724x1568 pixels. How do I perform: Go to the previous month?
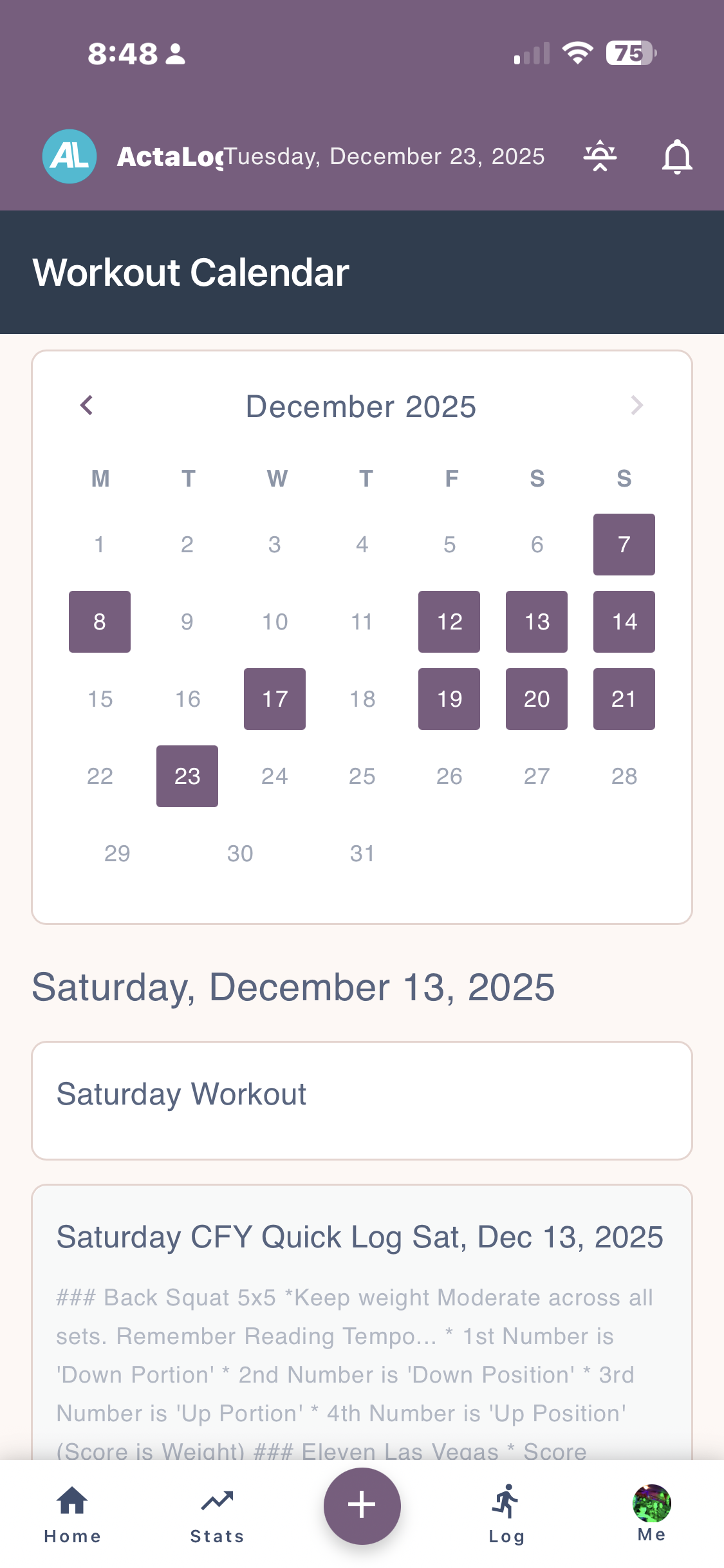tap(87, 406)
